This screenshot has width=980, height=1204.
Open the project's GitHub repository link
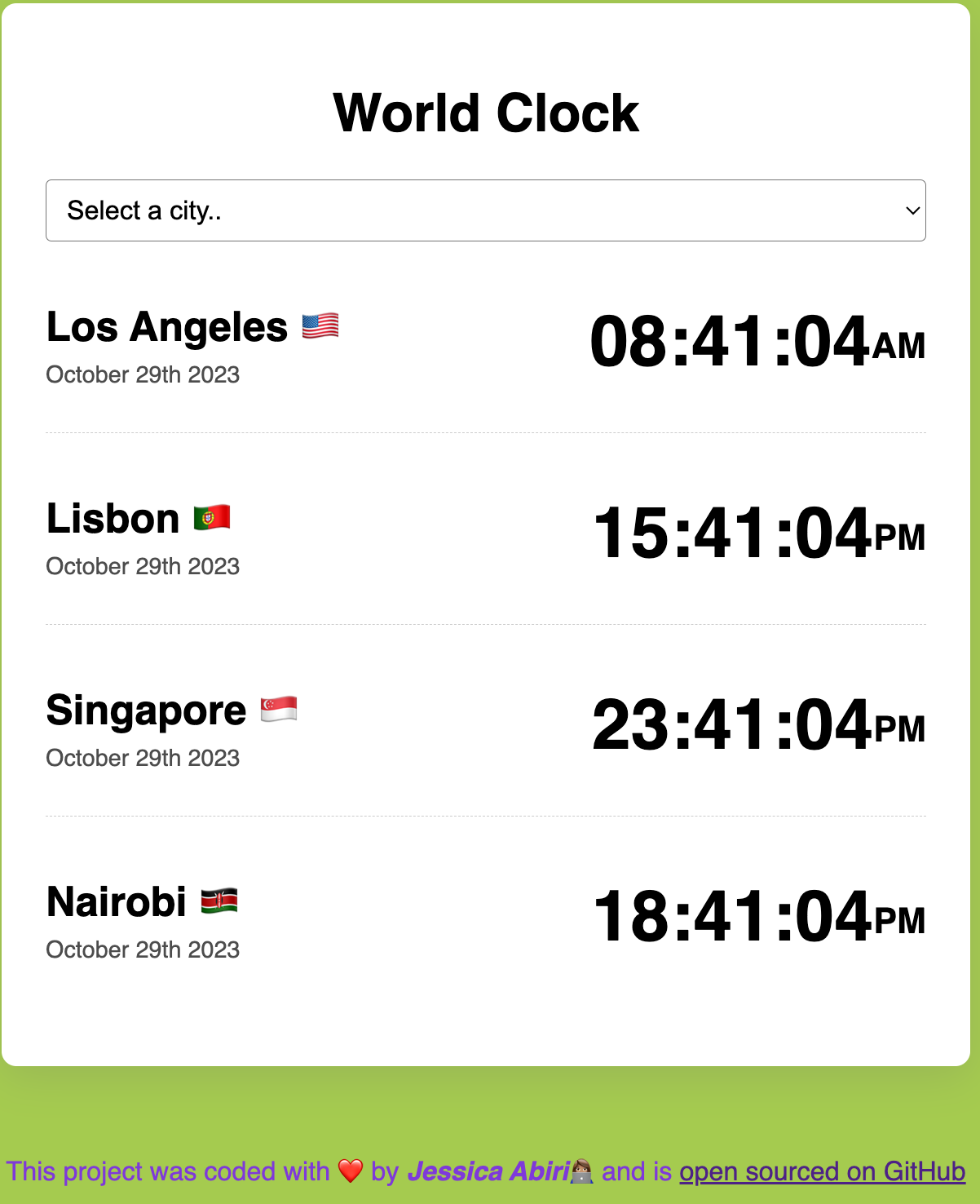[822, 1171]
